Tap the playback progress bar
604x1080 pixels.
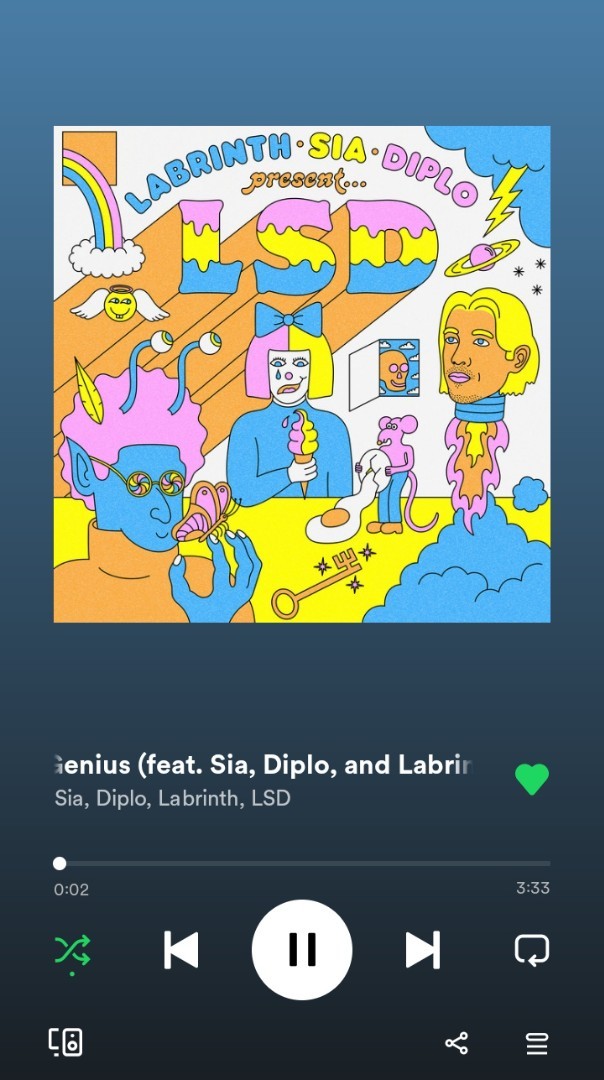point(302,863)
